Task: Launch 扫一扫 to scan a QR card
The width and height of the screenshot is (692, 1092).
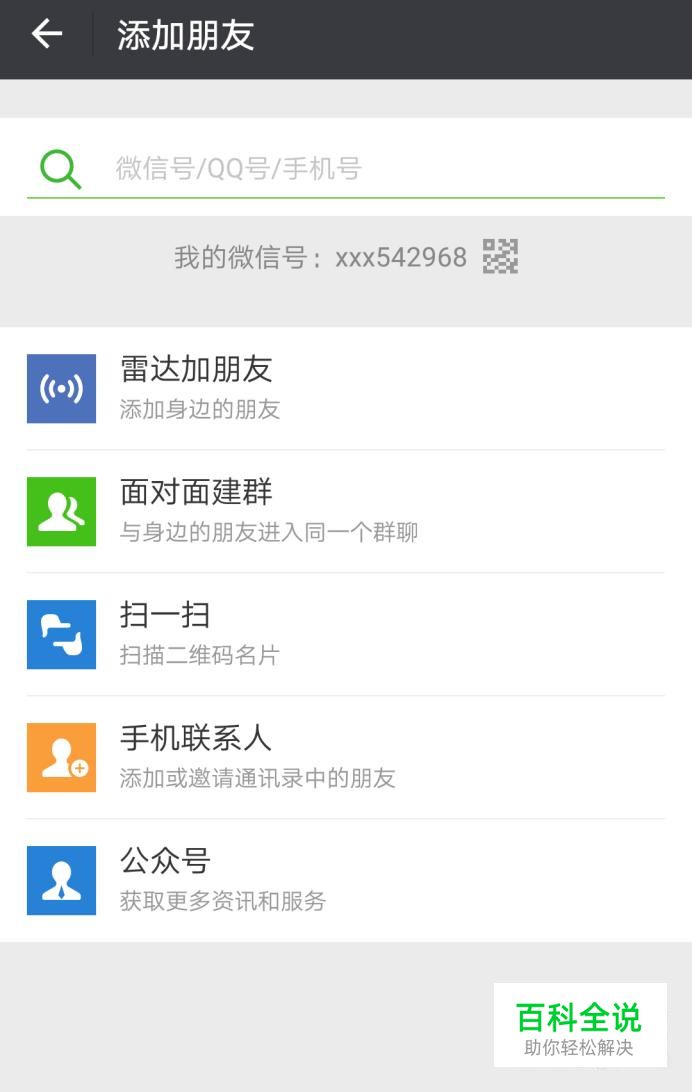Action: [x=346, y=634]
